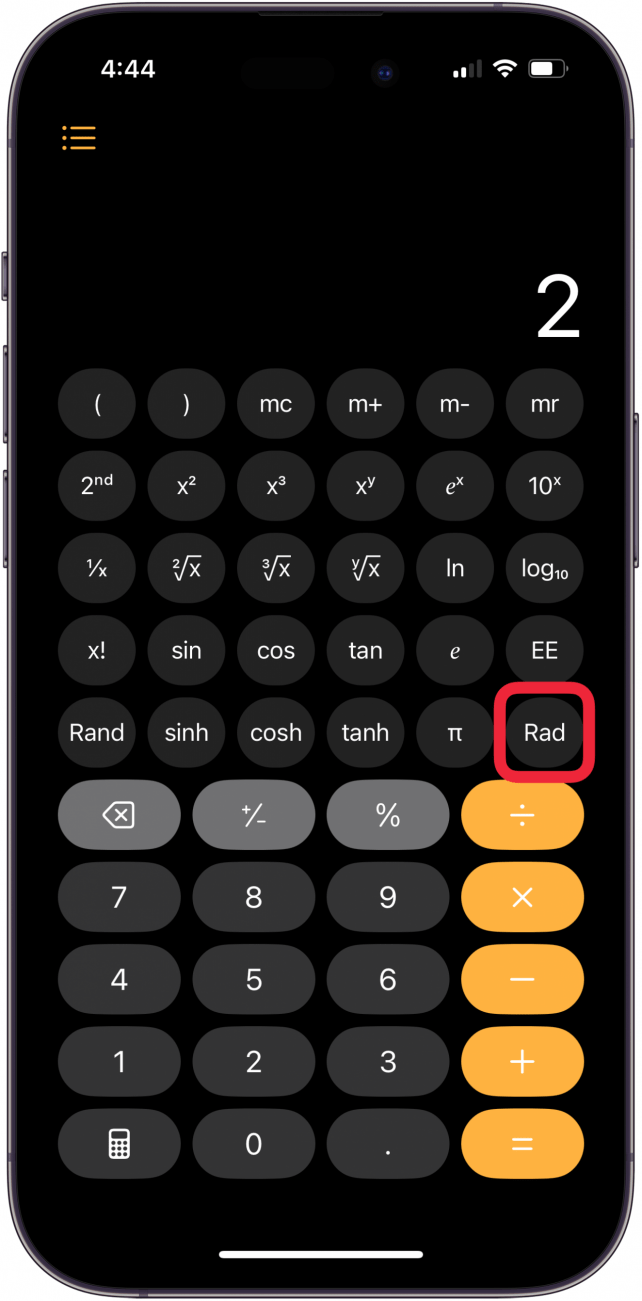This screenshot has width=642, height=1301.
Task: Tap the divide operator
Action: [522, 815]
